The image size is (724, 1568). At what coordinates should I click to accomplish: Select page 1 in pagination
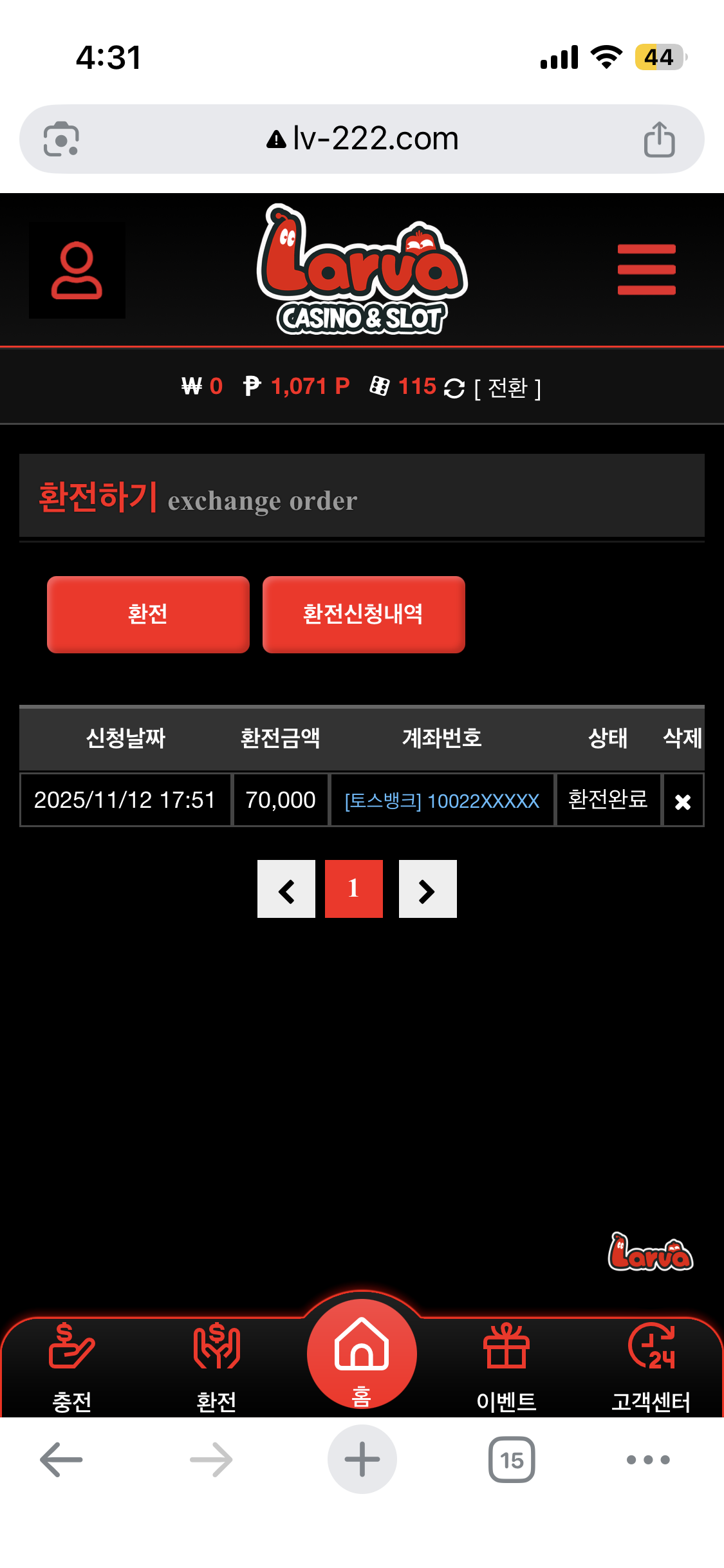click(x=353, y=890)
